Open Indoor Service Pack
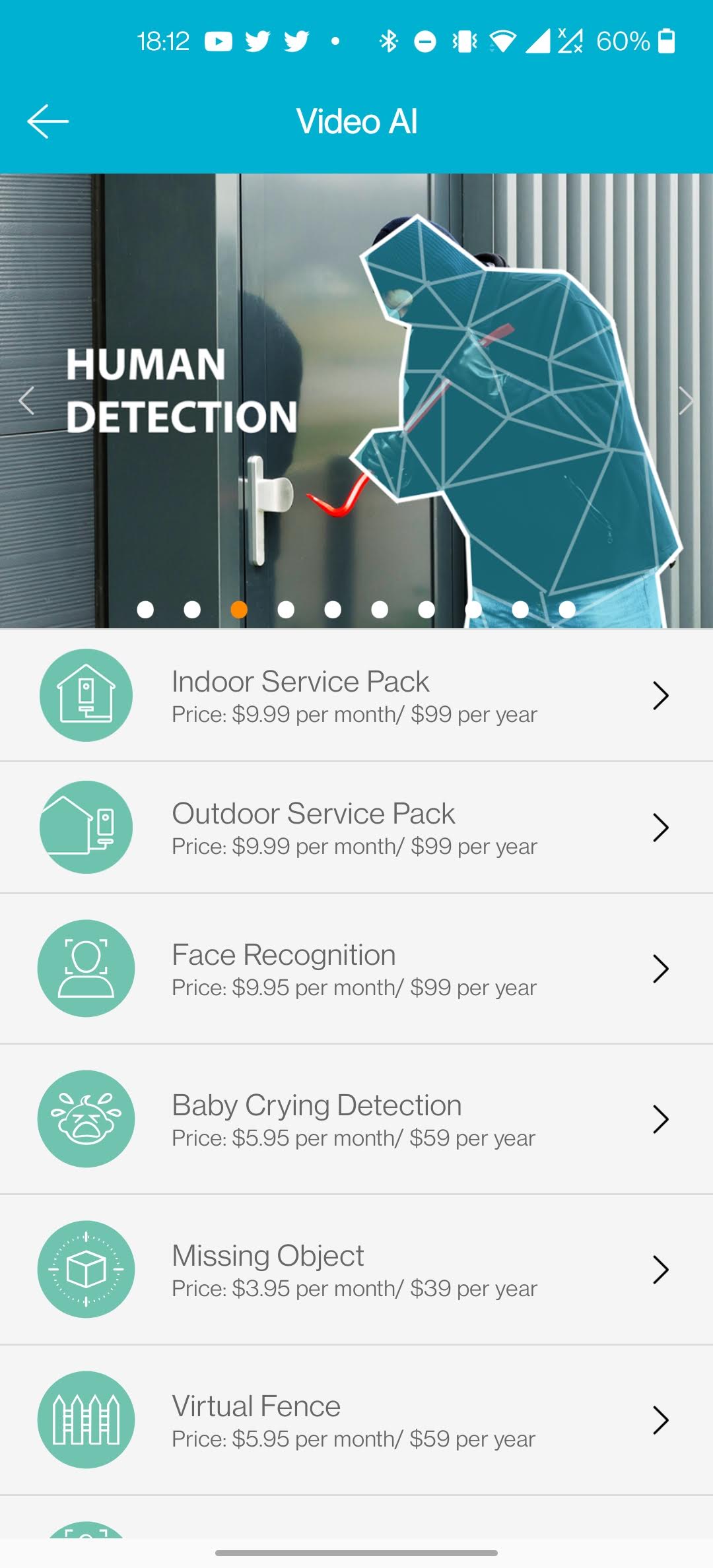Screen dimensions: 713x1568 [356, 696]
